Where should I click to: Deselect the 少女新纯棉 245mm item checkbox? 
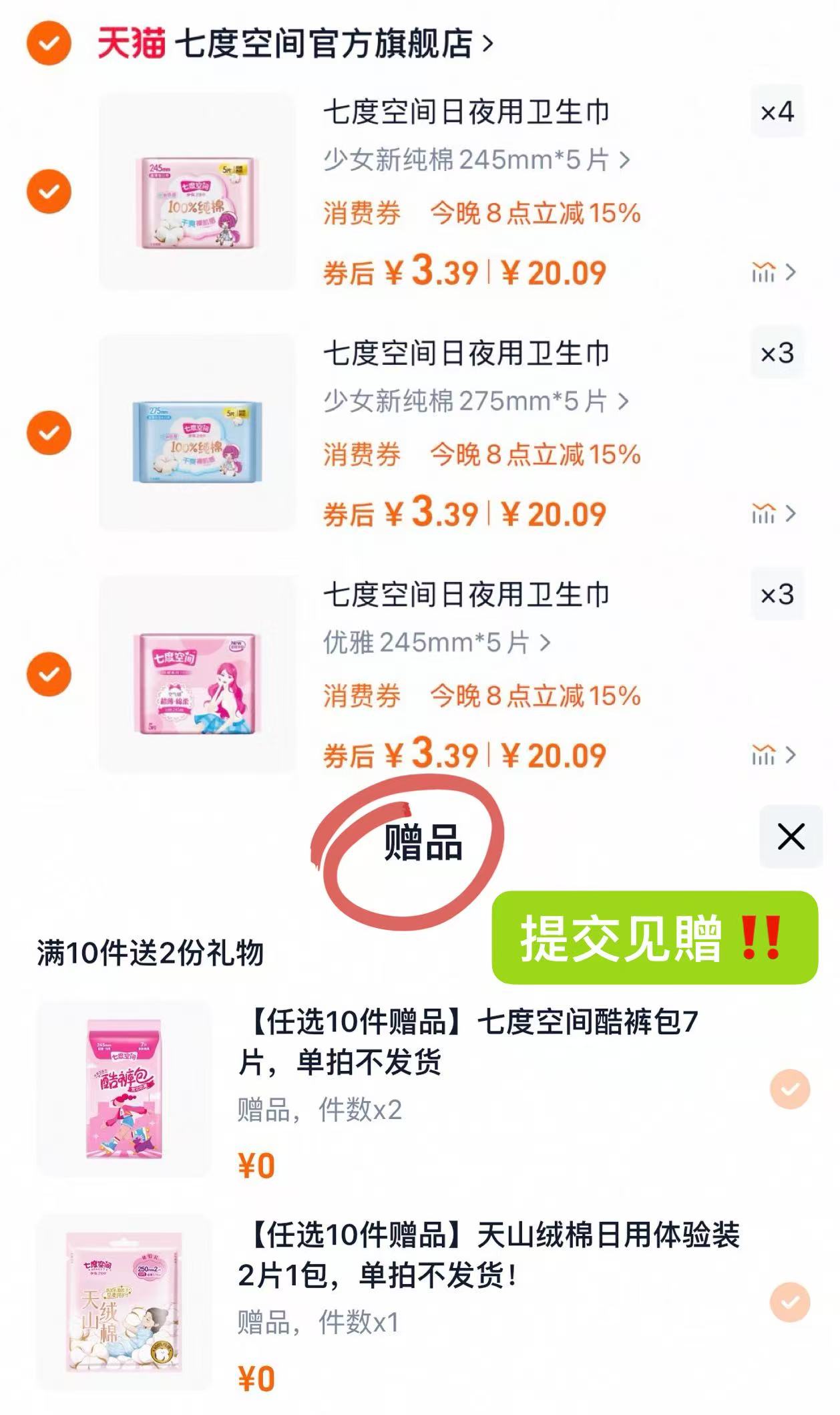[49, 192]
